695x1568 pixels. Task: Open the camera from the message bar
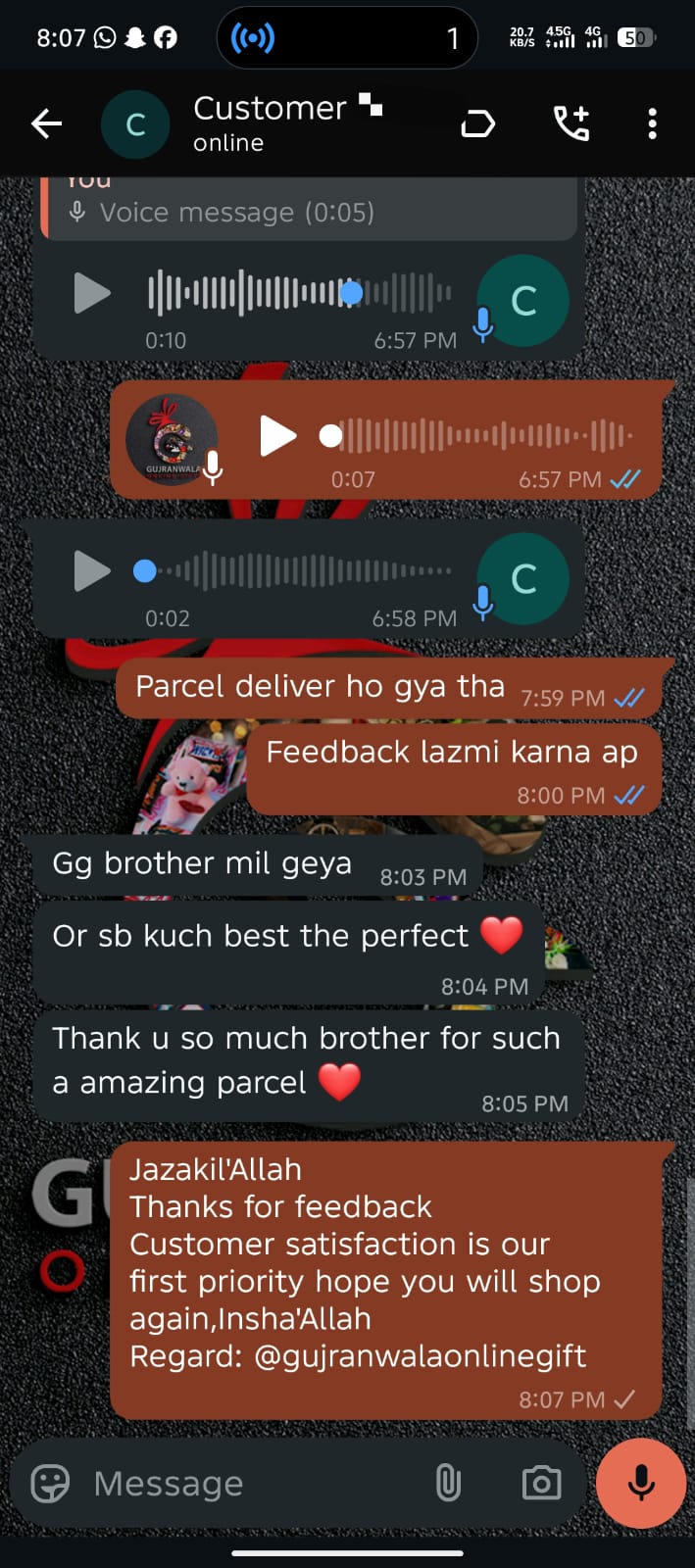[541, 1483]
